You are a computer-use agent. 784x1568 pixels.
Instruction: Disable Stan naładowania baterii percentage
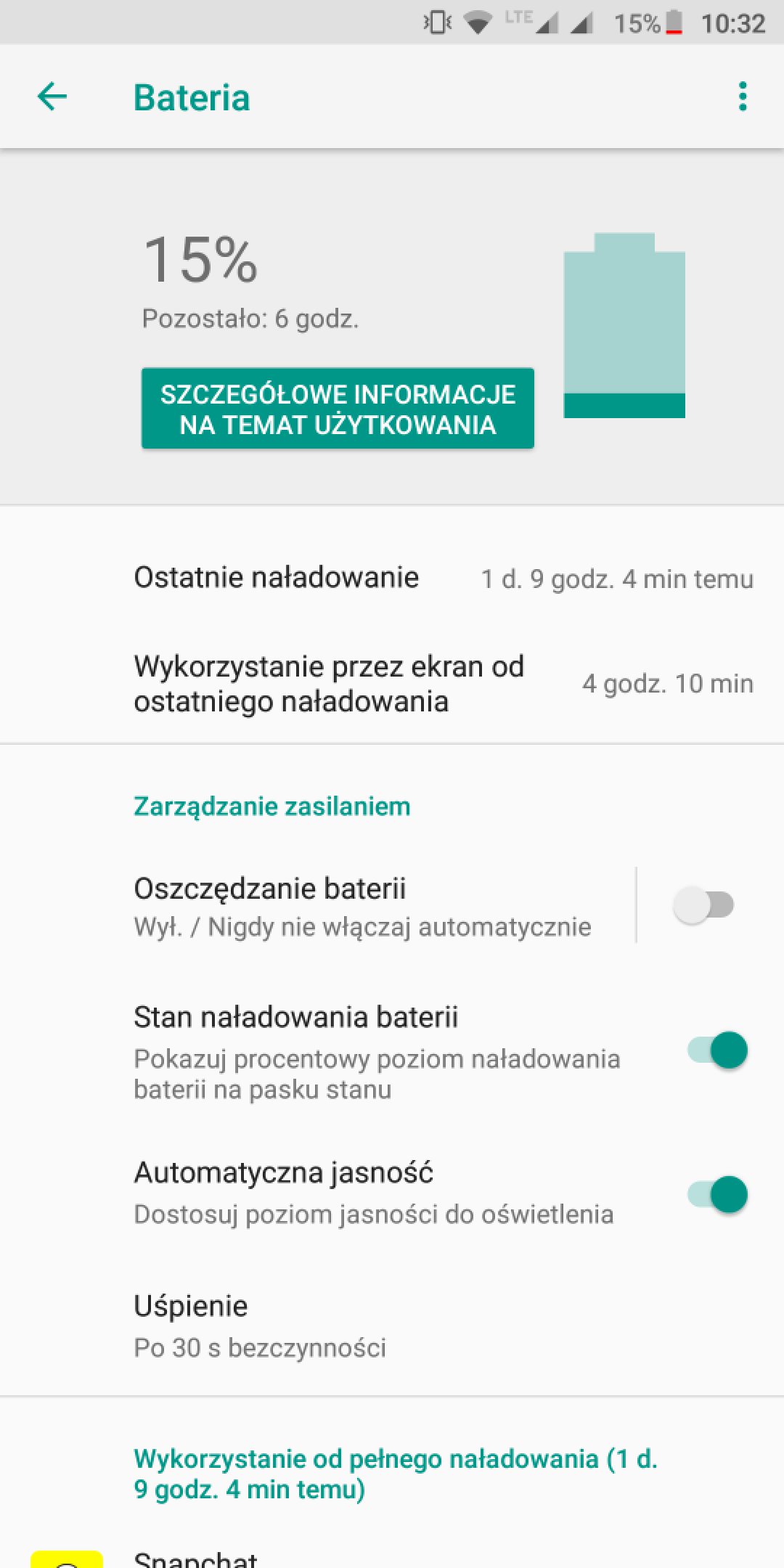pos(717,1050)
